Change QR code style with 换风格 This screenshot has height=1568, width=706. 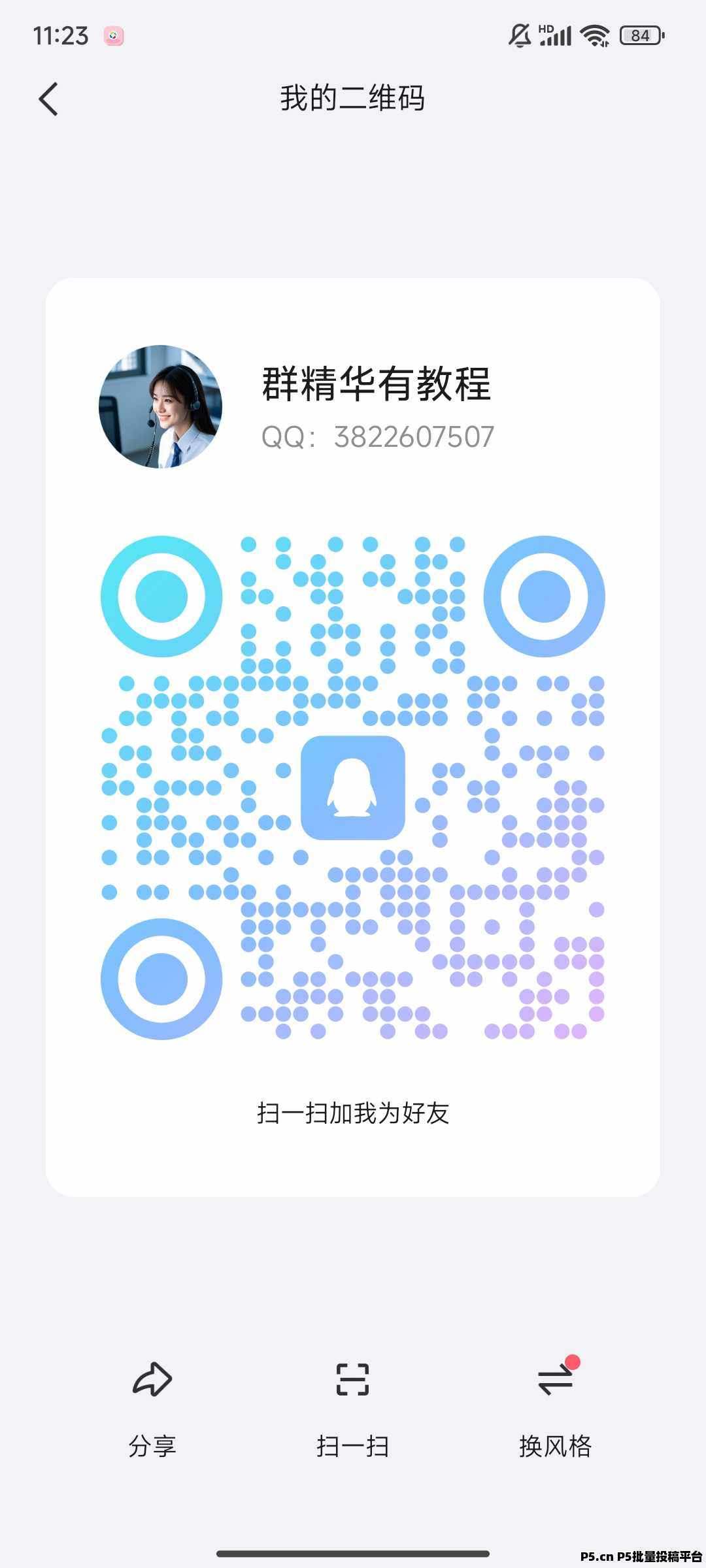point(555,1405)
